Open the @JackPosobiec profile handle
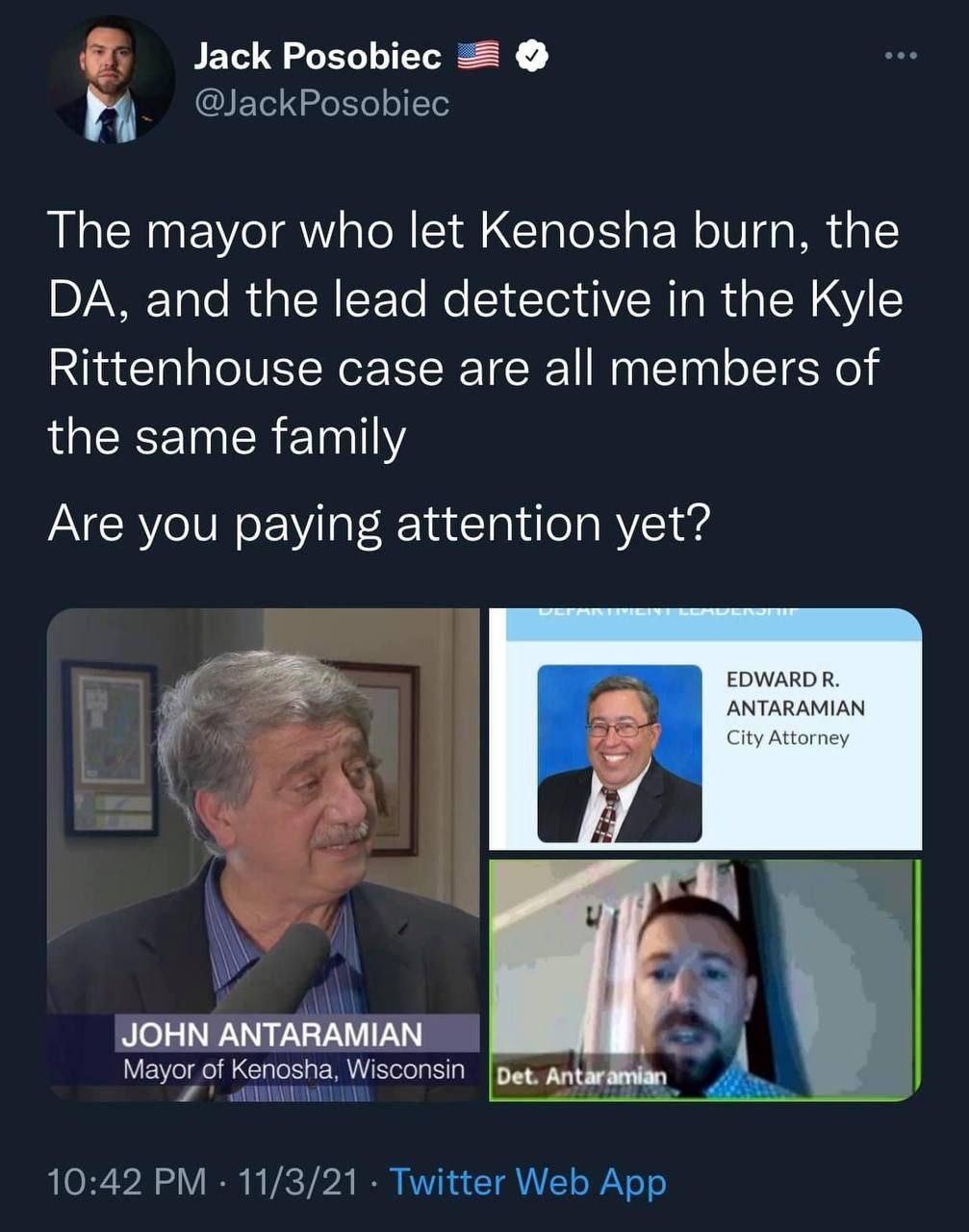Viewport: 969px width, 1232px height. (x=321, y=103)
